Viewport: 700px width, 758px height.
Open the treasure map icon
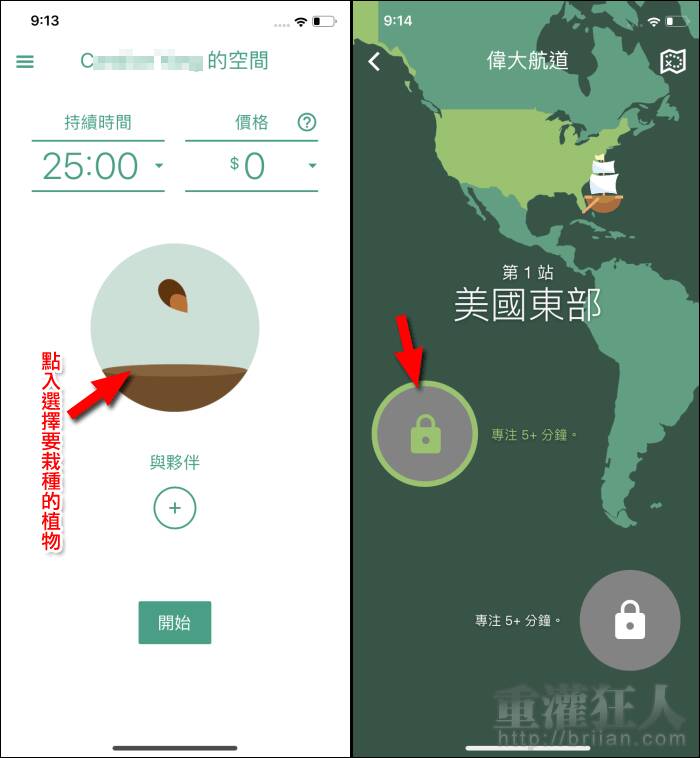(x=673, y=62)
